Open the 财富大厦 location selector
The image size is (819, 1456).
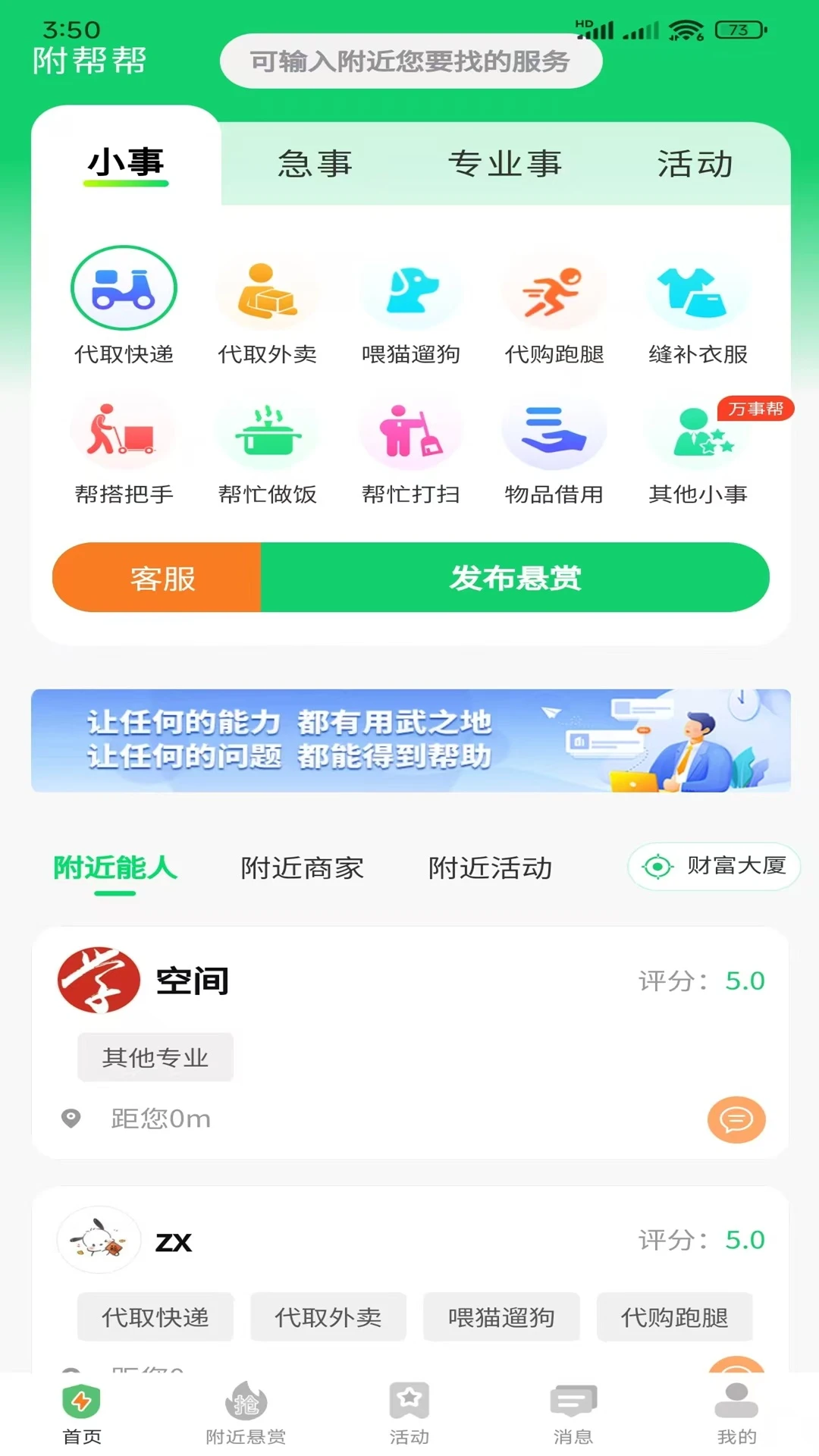tap(714, 865)
